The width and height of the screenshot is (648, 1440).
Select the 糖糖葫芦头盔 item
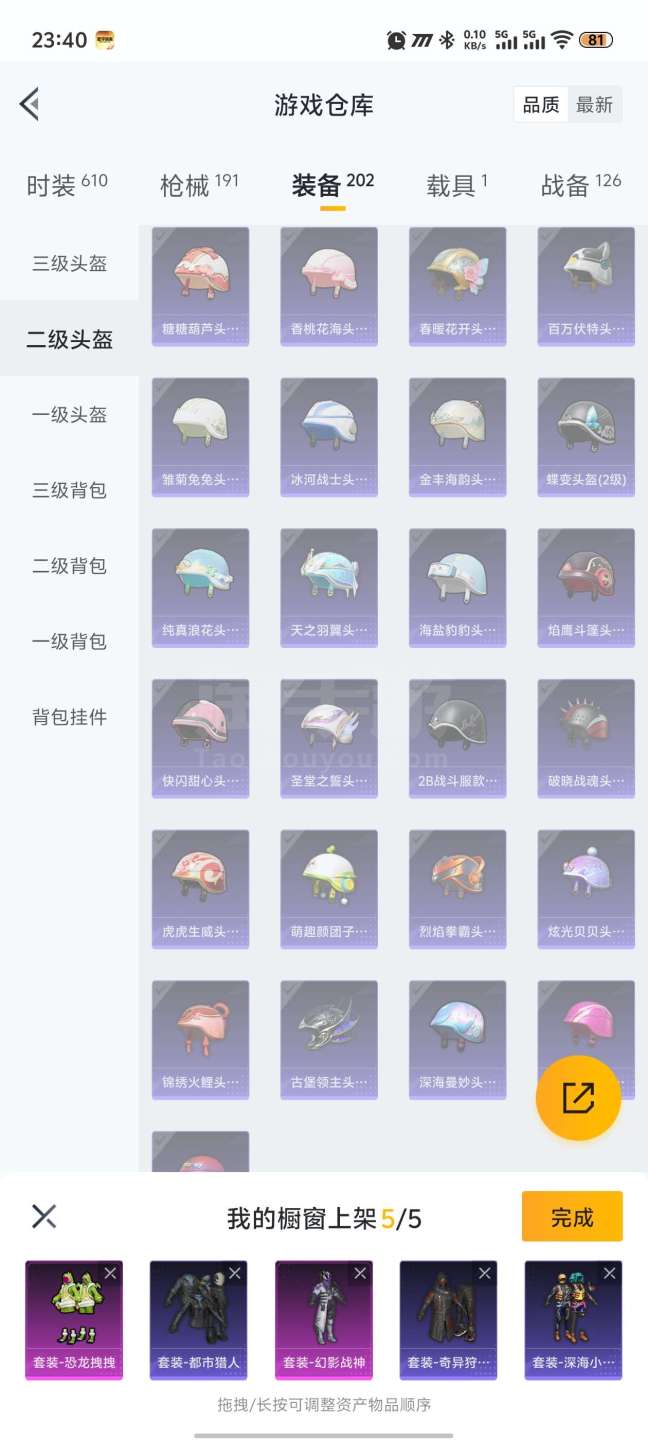(x=200, y=286)
